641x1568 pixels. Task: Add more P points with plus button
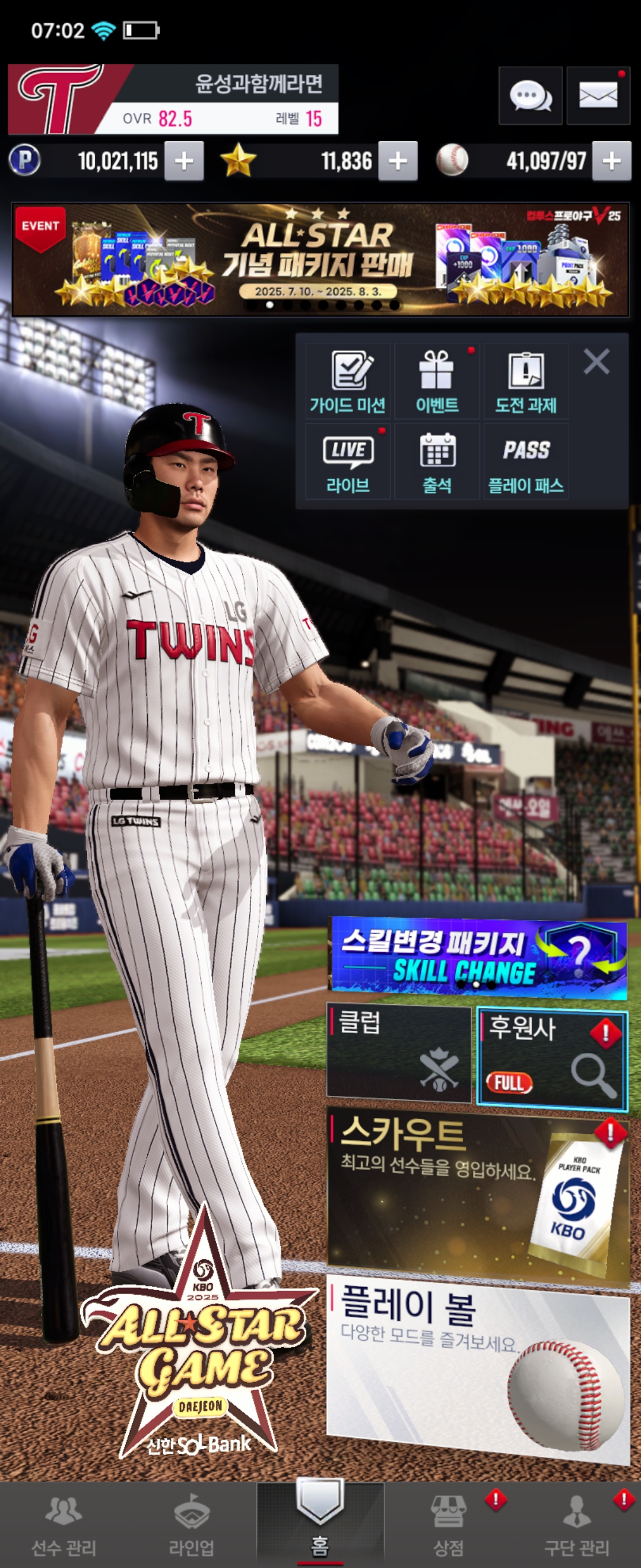click(x=183, y=162)
